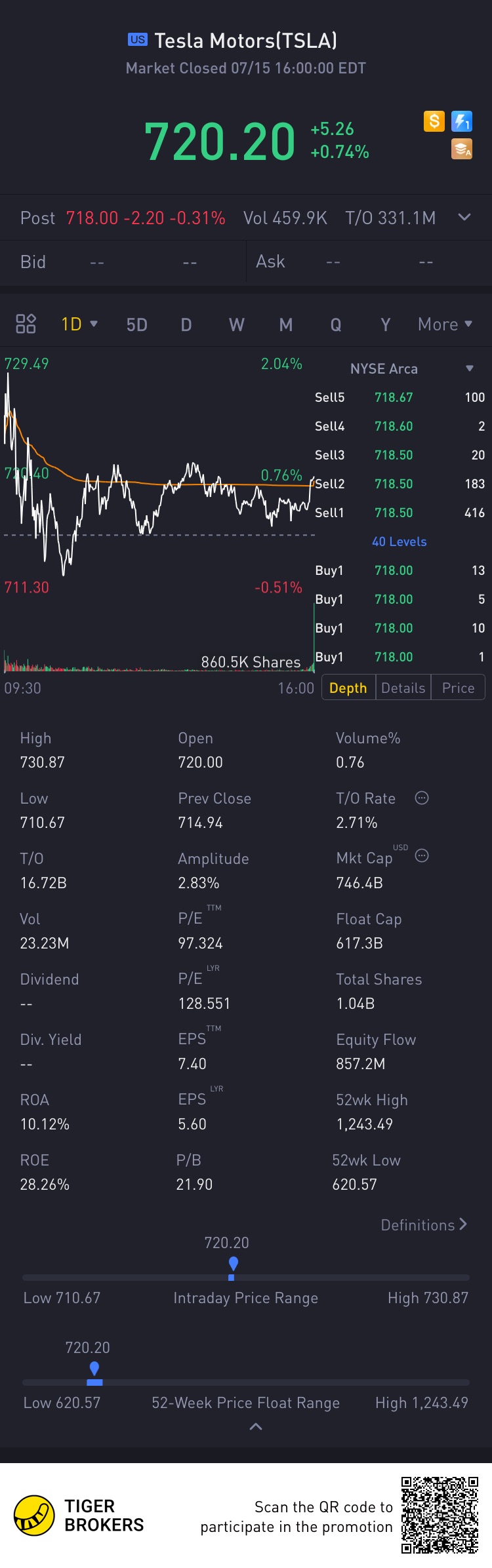Collapse the stats with the up chevron
This screenshot has width=492, height=1568.
256,1426
